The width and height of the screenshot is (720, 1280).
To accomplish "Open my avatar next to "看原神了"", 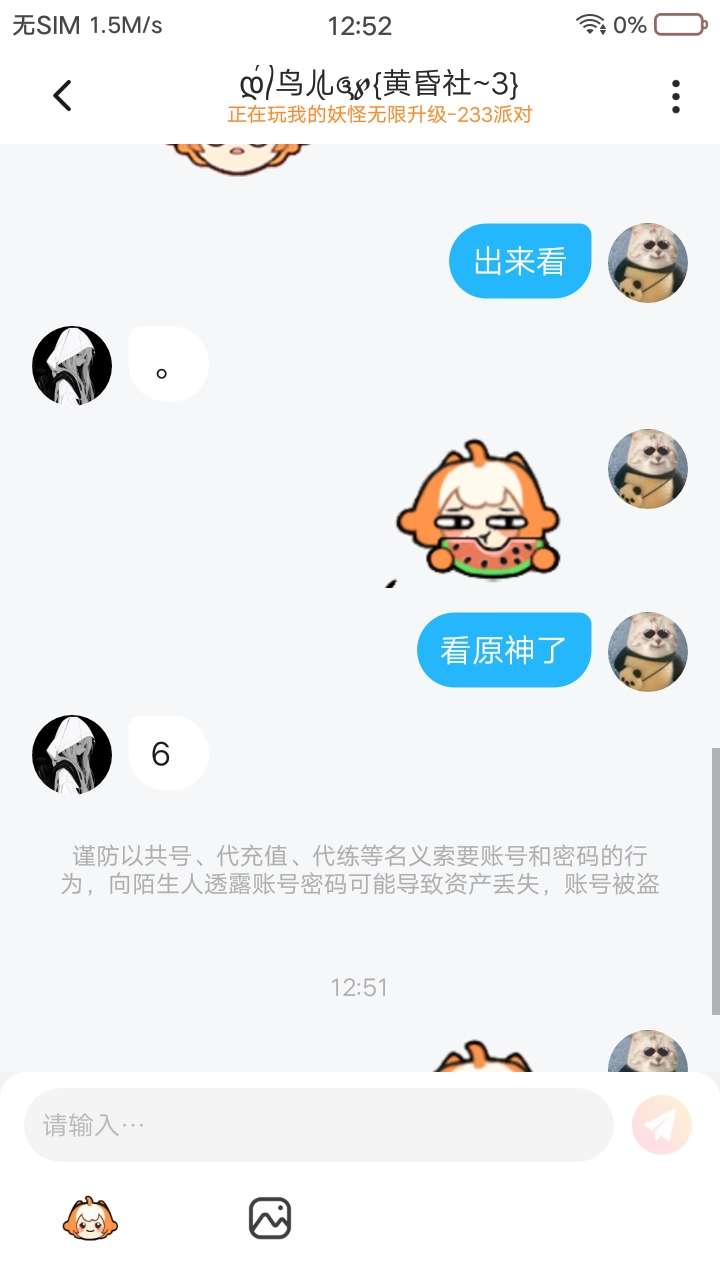I will click(x=648, y=651).
